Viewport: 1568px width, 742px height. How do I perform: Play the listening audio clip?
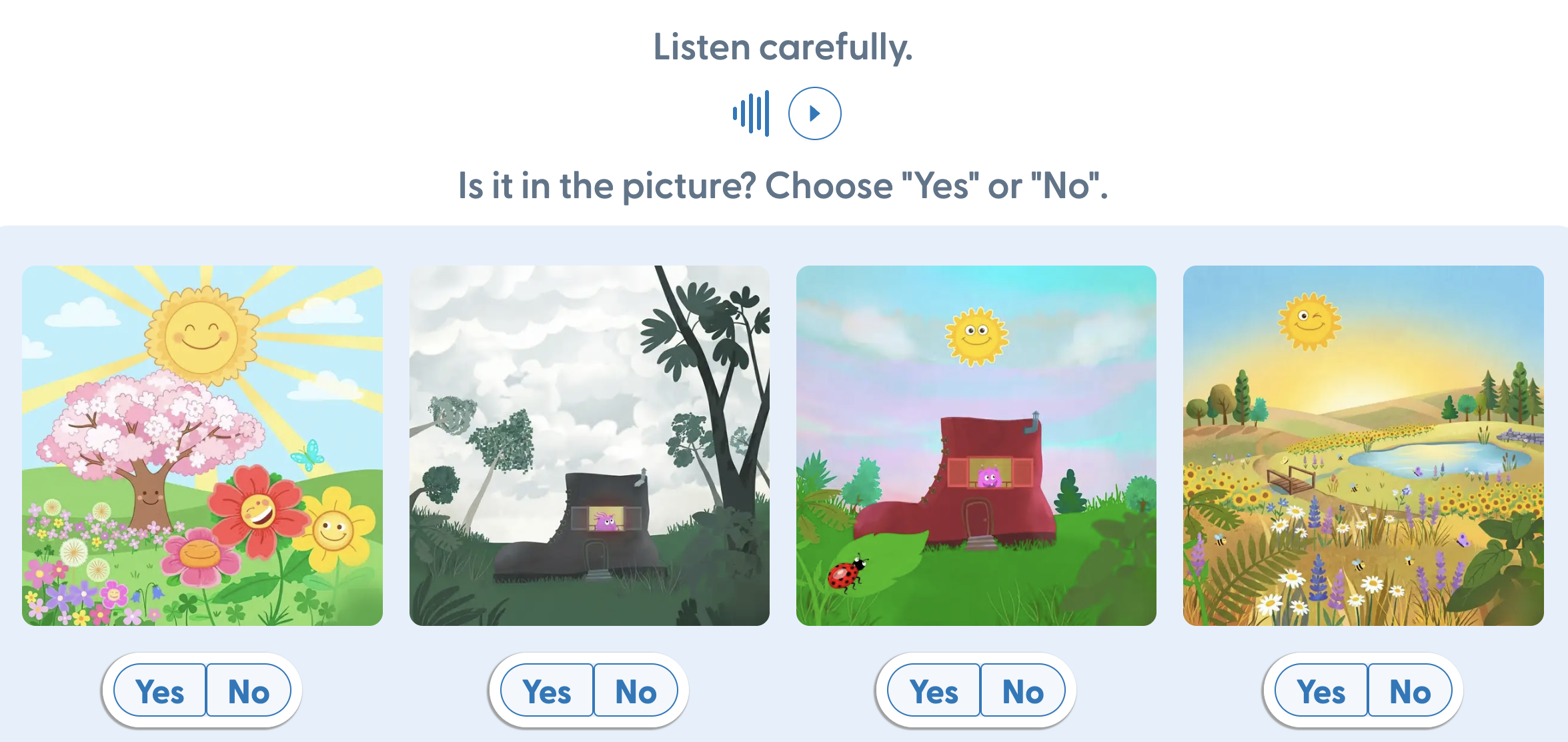[x=814, y=113]
